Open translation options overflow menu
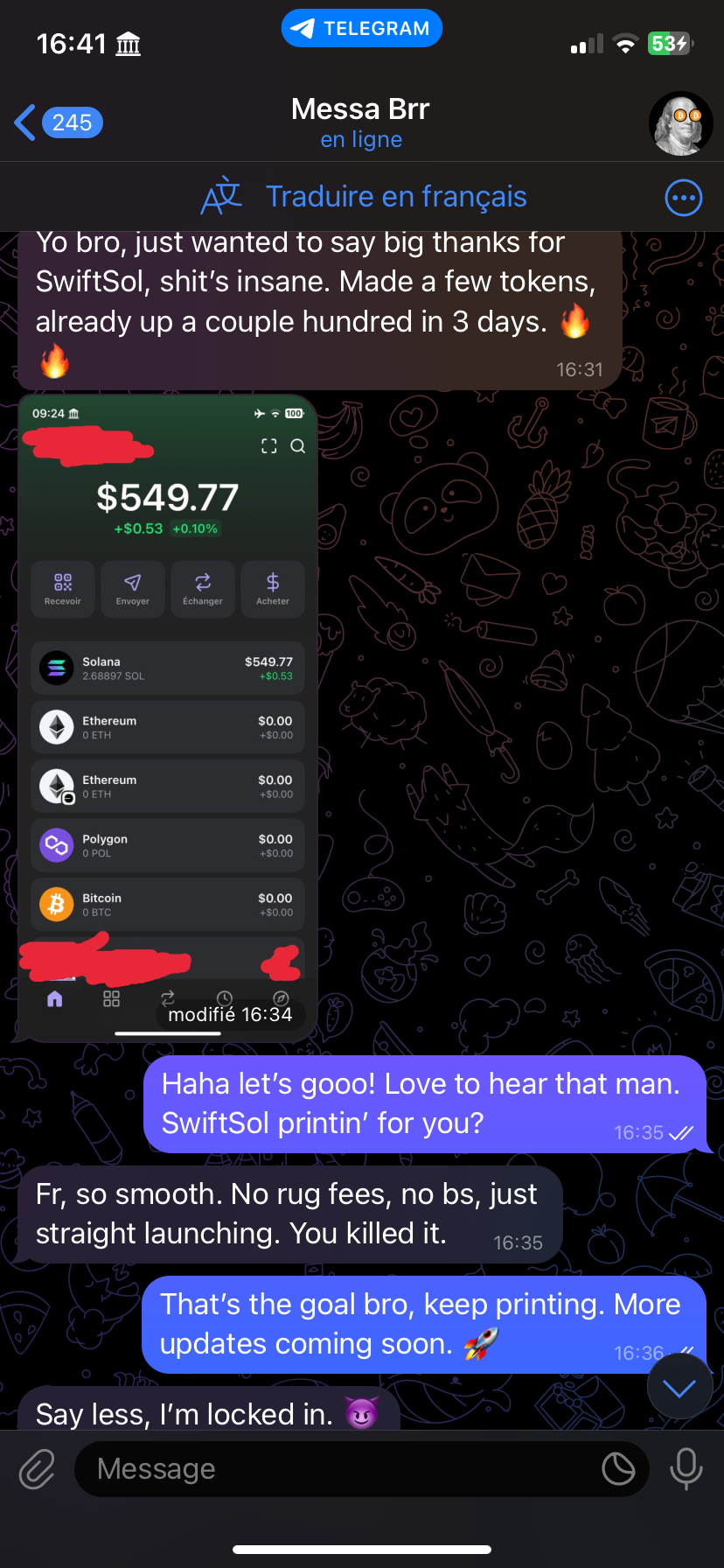Image resolution: width=724 pixels, height=1568 pixels. coord(683,198)
